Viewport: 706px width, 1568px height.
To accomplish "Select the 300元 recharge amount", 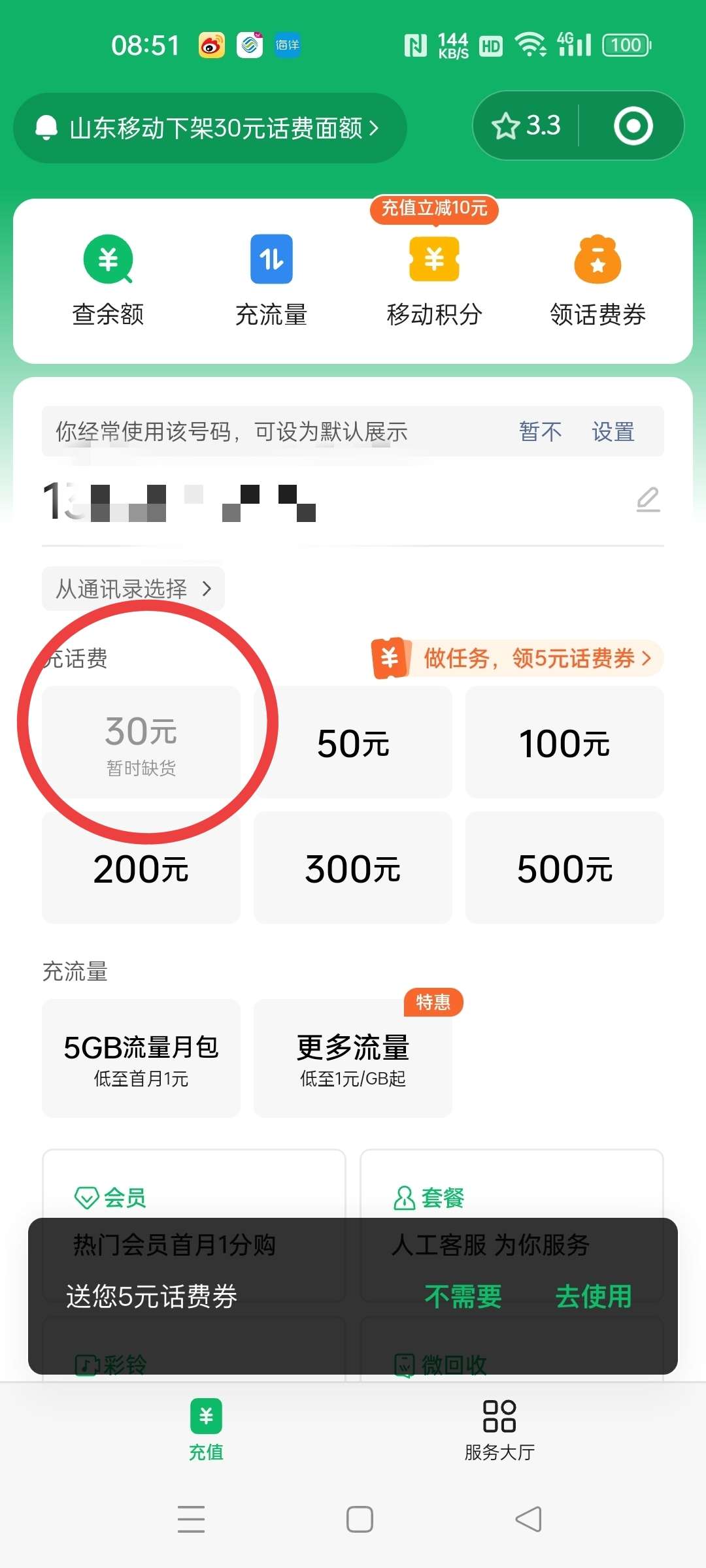I will [353, 868].
